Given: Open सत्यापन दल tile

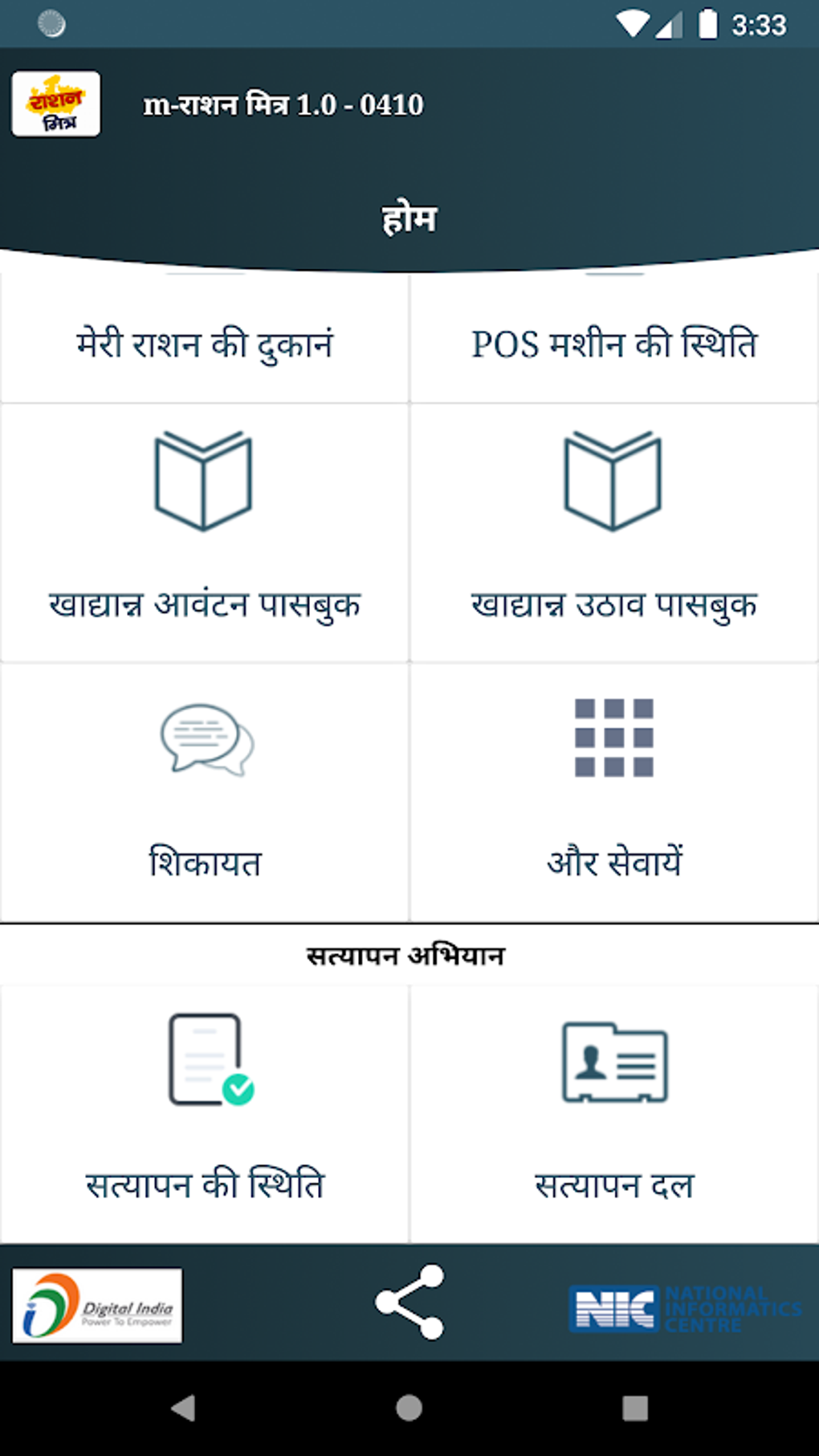Looking at the screenshot, I should (614, 1115).
